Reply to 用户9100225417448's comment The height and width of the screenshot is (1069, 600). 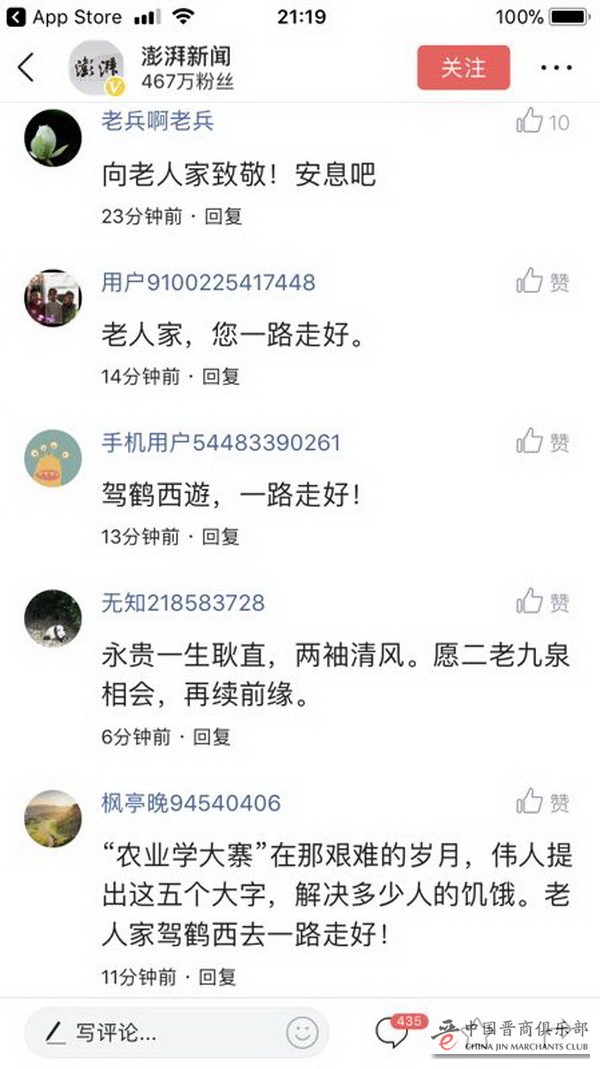pos(221,376)
